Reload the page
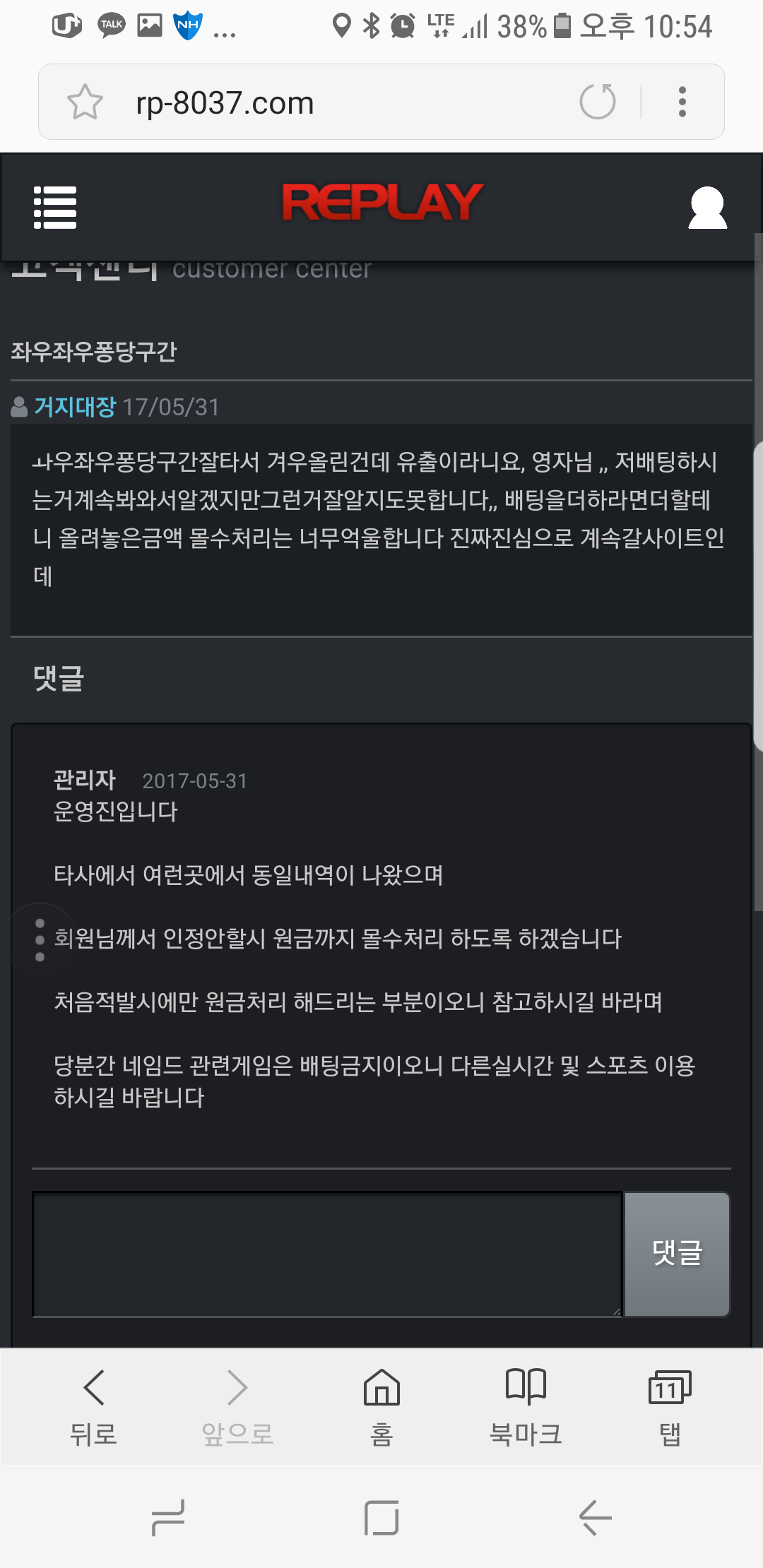Screen dimensions: 763x1568 [598, 102]
